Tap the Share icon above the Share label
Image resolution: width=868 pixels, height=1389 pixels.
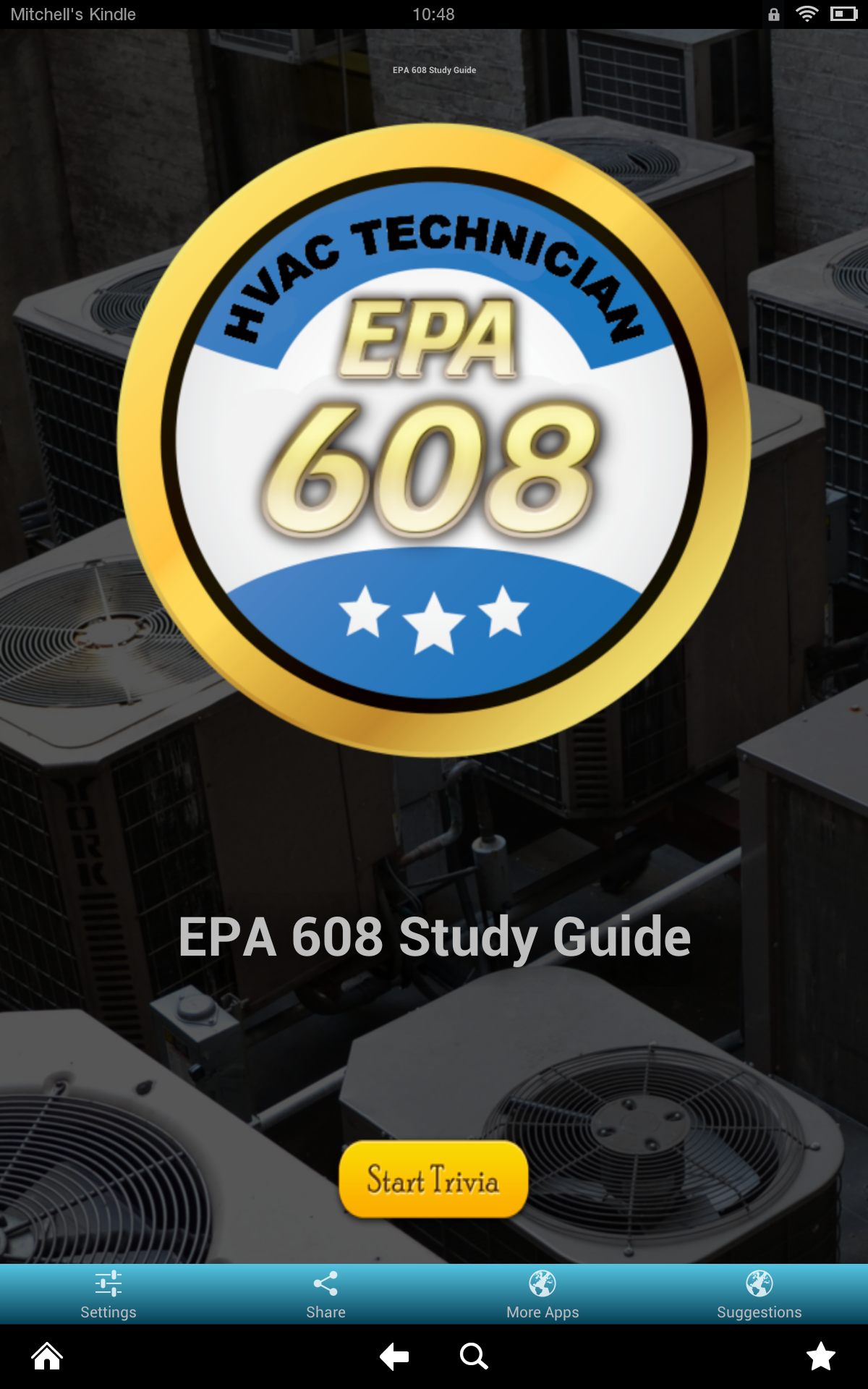[325, 1284]
